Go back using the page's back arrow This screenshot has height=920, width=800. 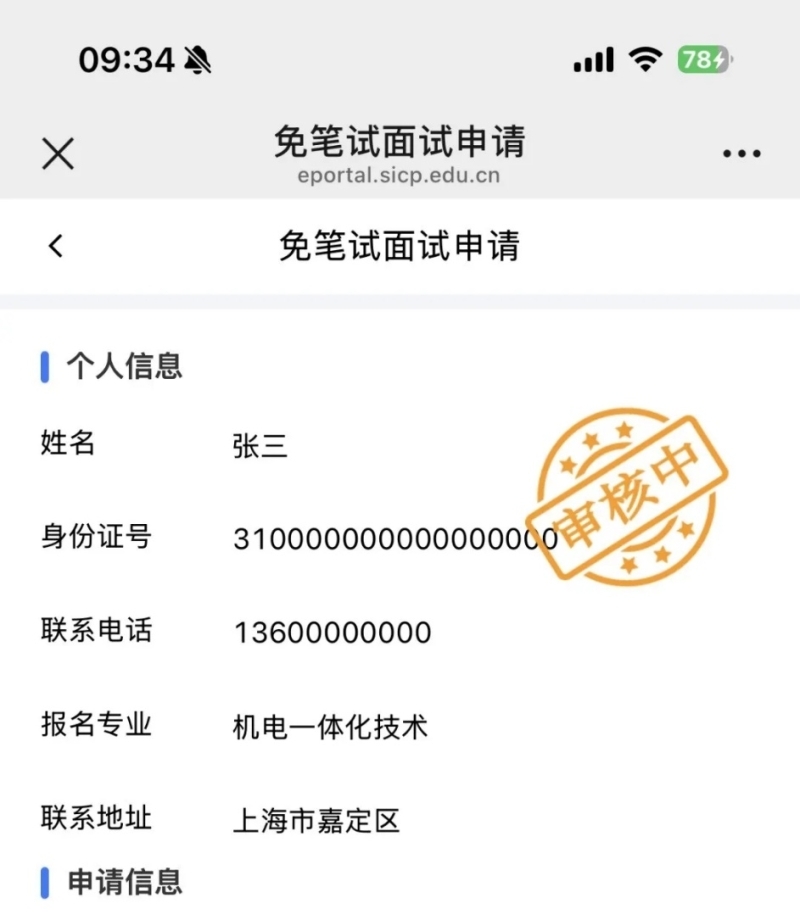(56, 246)
